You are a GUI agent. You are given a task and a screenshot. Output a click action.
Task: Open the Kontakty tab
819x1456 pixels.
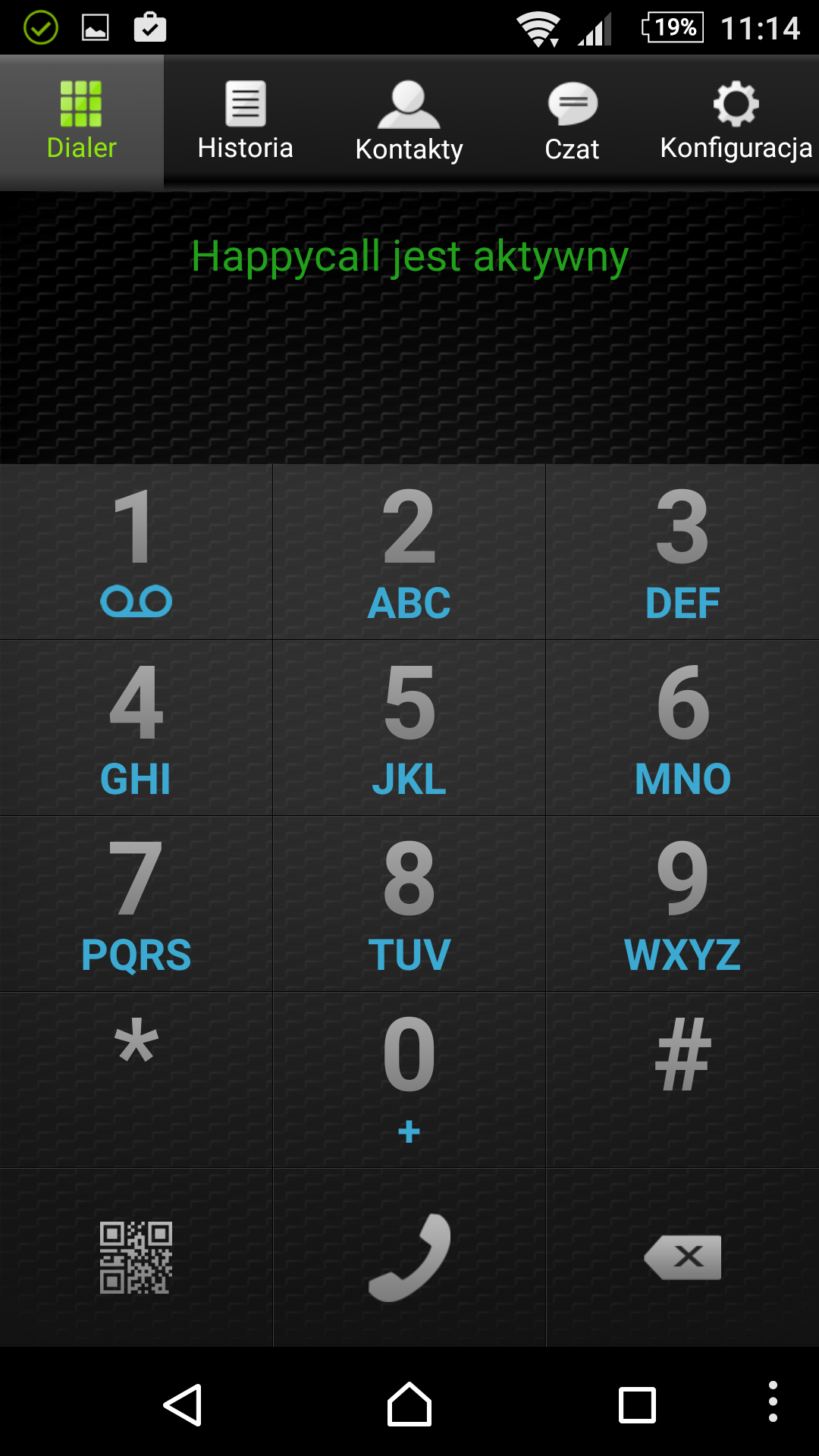click(x=409, y=121)
